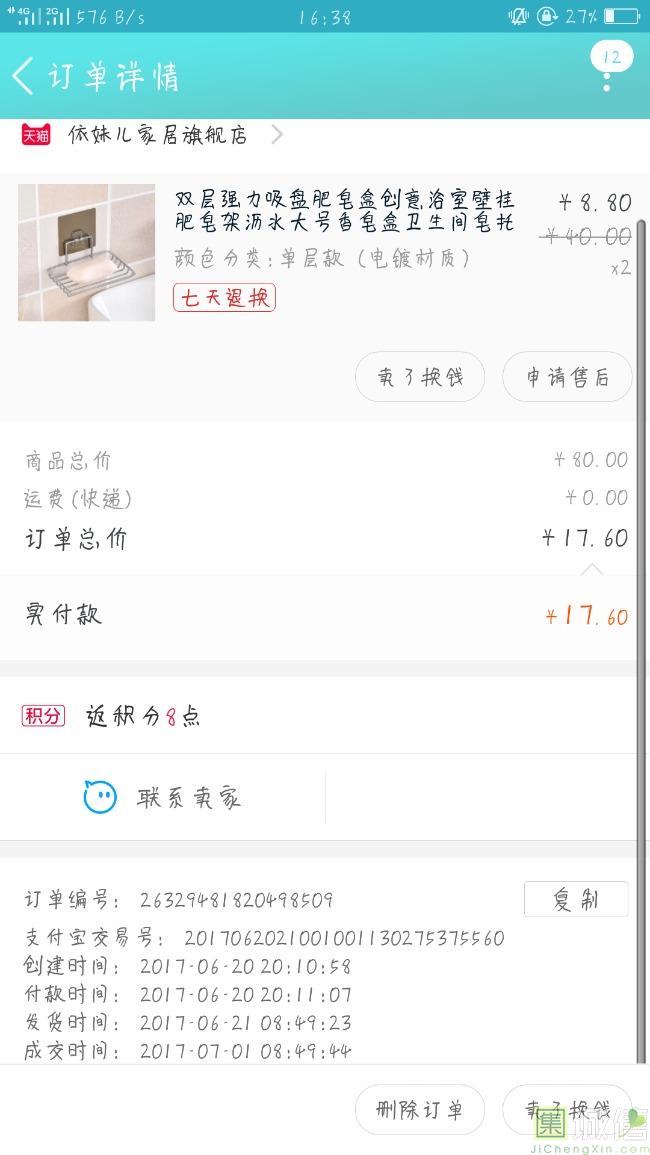The image size is (650, 1155).
Task: Tap 卖了换钱 under the product
Action: pyautogui.click(x=420, y=377)
